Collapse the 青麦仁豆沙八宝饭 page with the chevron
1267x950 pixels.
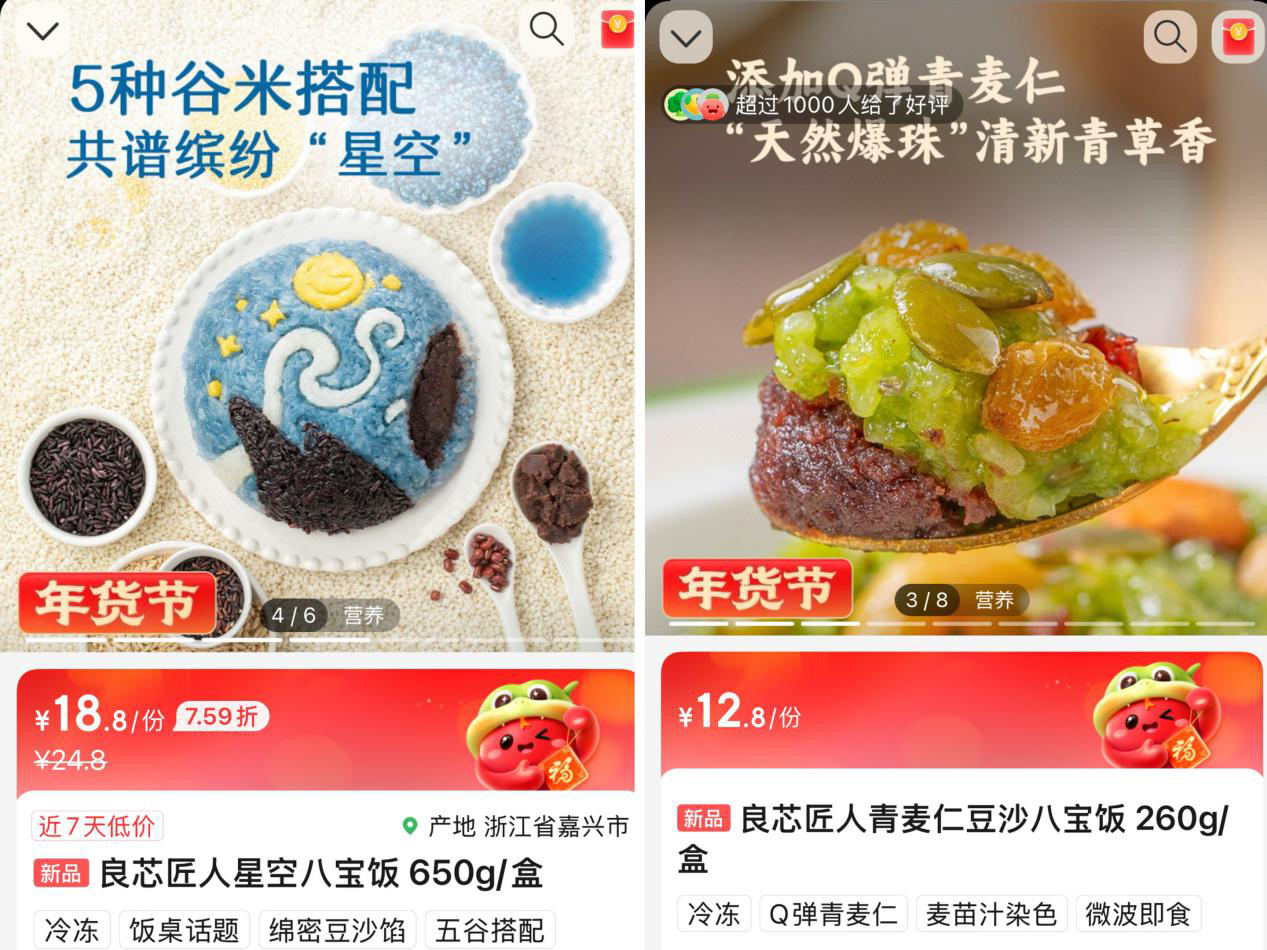click(686, 38)
